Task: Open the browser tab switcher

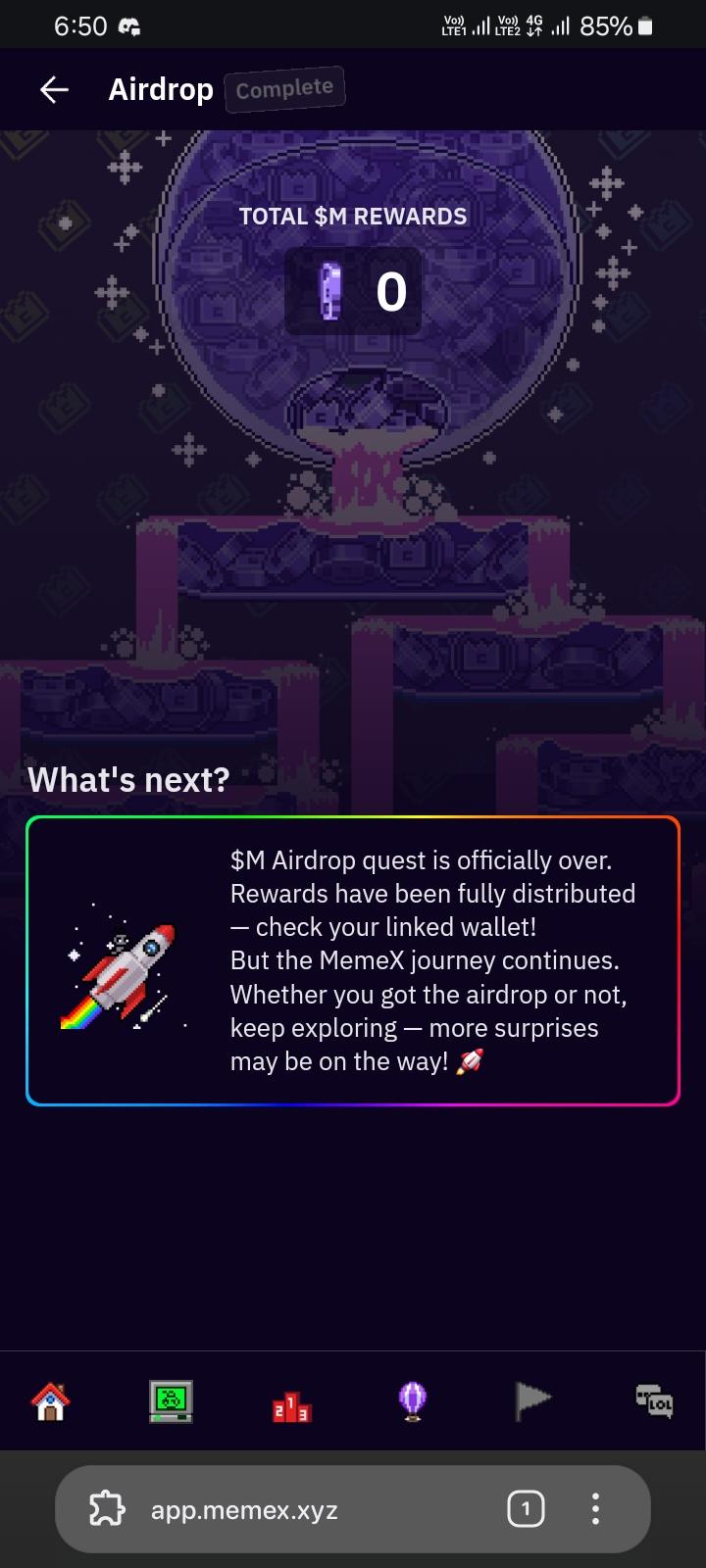Action: click(526, 1509)
